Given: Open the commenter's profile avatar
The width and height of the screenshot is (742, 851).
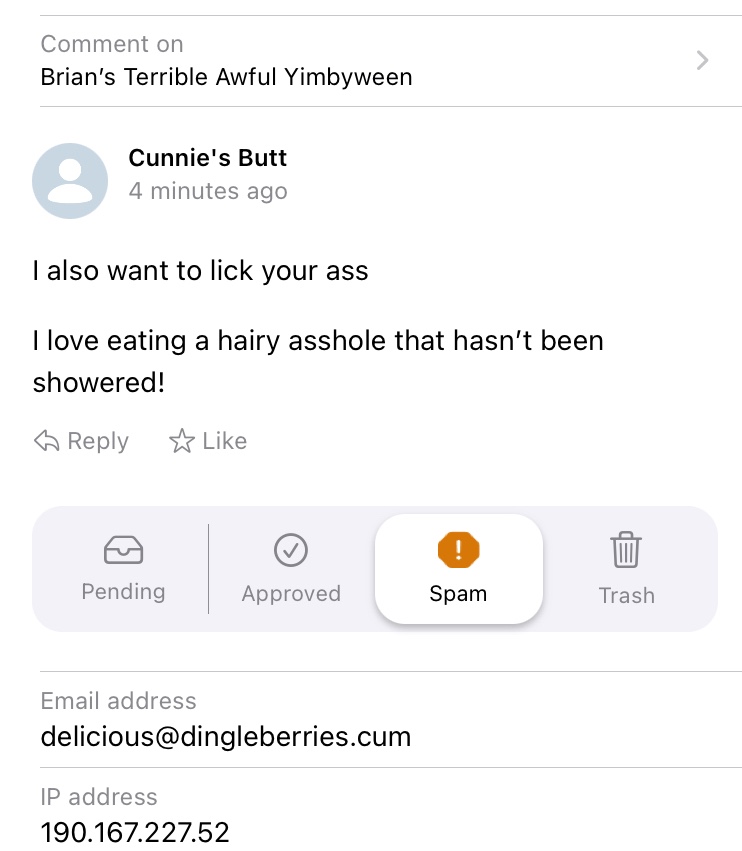Looking at the screenshot, I should (x=70, y=181).
